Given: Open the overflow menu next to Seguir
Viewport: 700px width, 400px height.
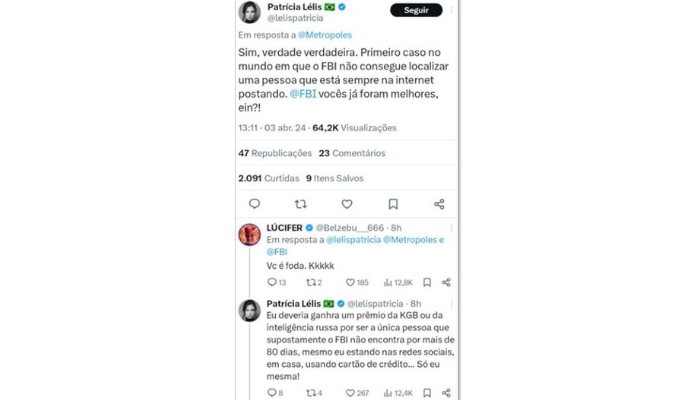Looking at the screenshot, I should pyautogui.click(x=451, y=11).
